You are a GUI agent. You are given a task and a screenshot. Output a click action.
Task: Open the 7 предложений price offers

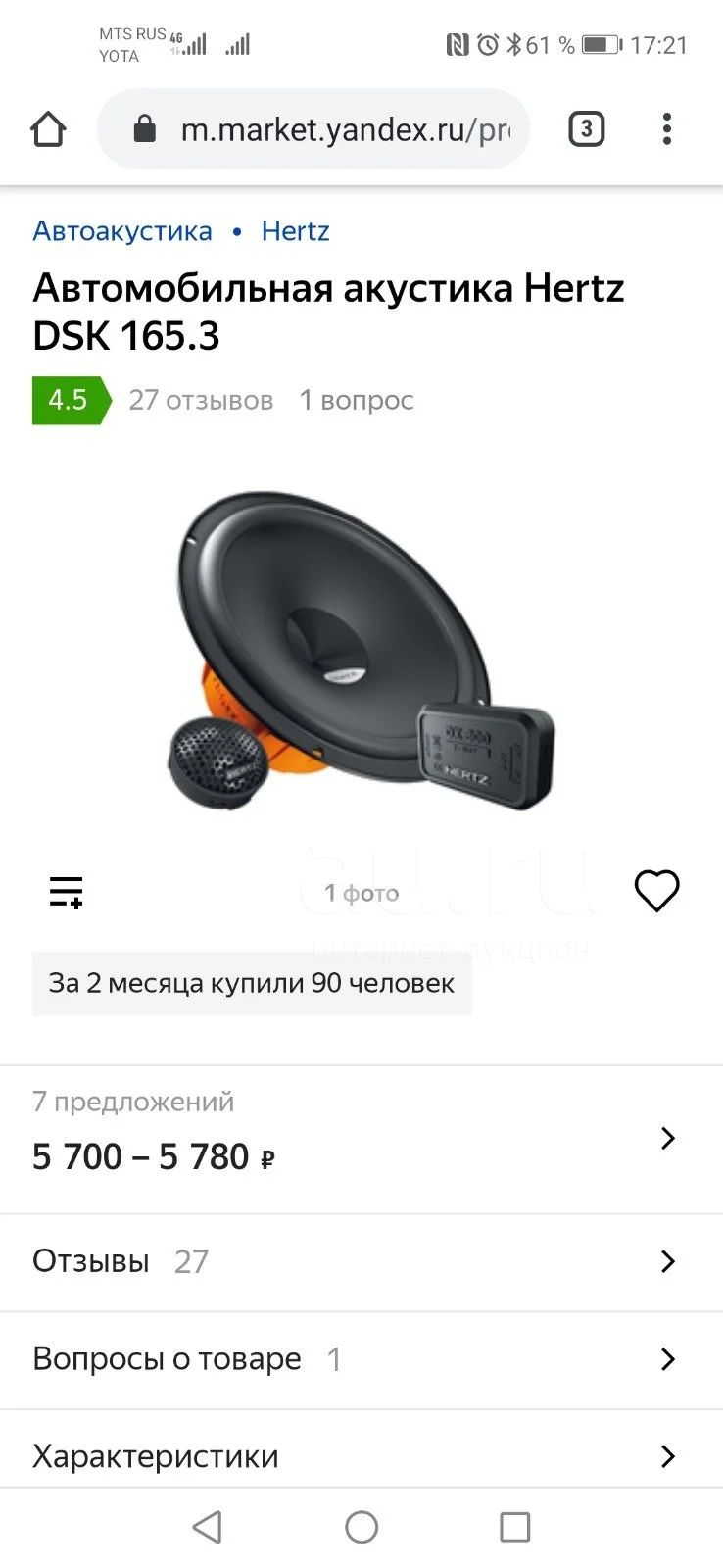[x=361, y=1139]
